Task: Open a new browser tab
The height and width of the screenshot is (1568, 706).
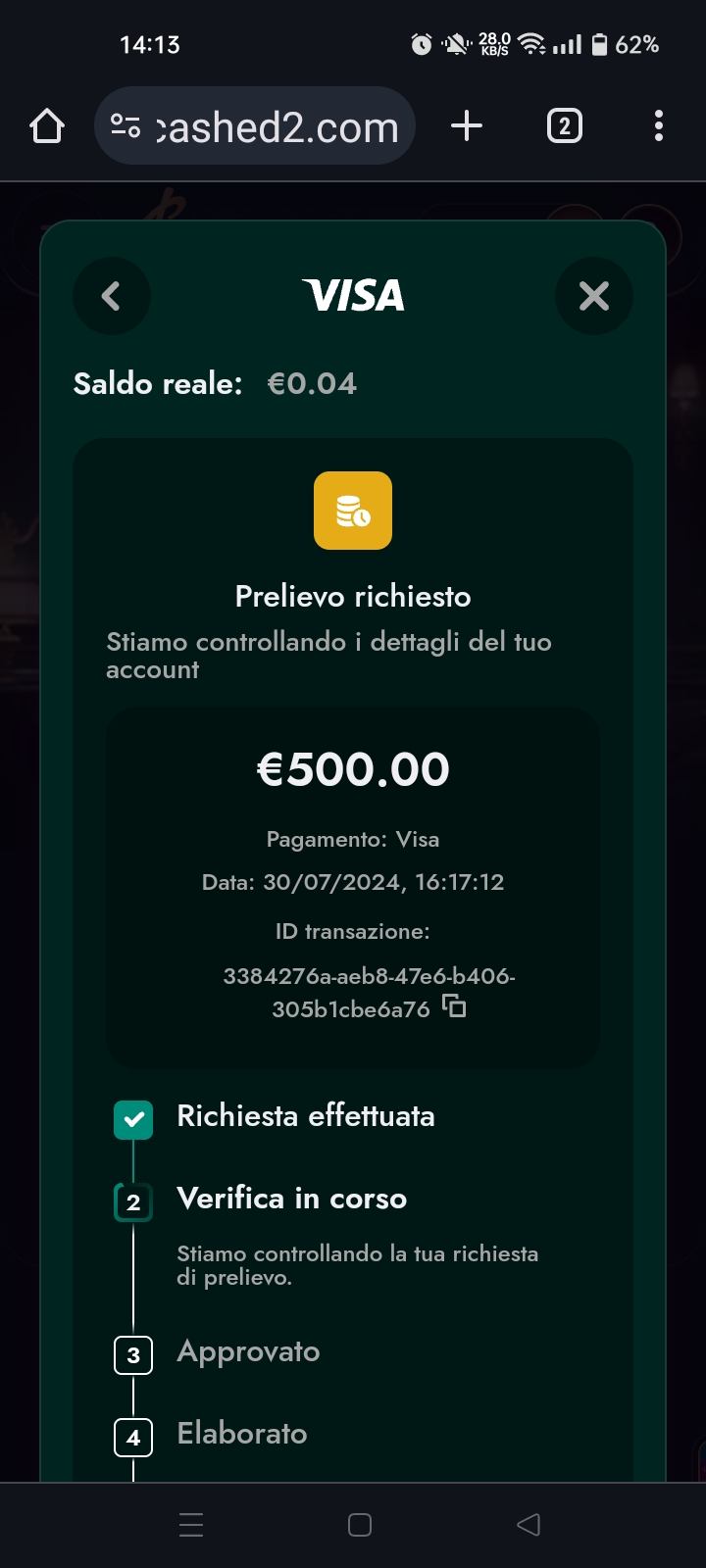Action: 467,126
